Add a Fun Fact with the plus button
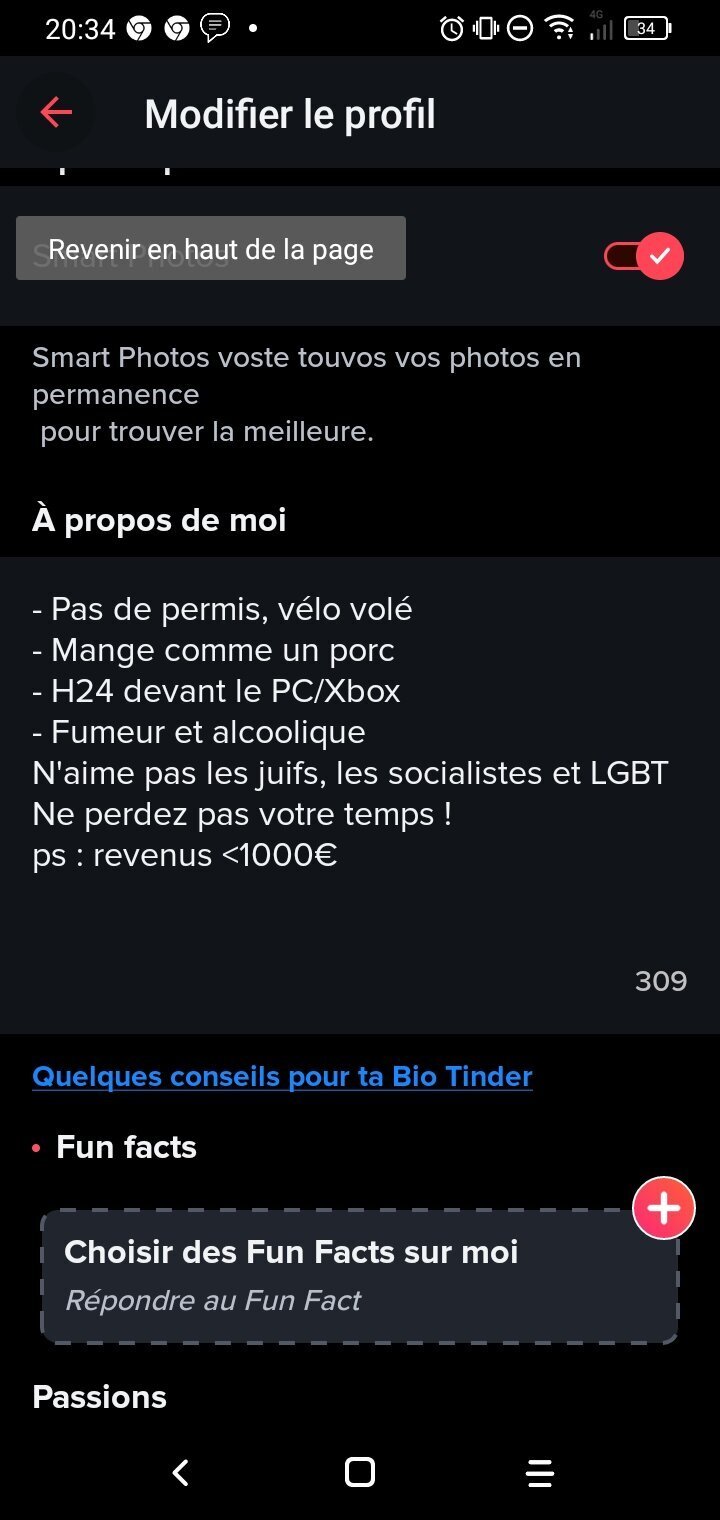 (x=664, y=1208)
